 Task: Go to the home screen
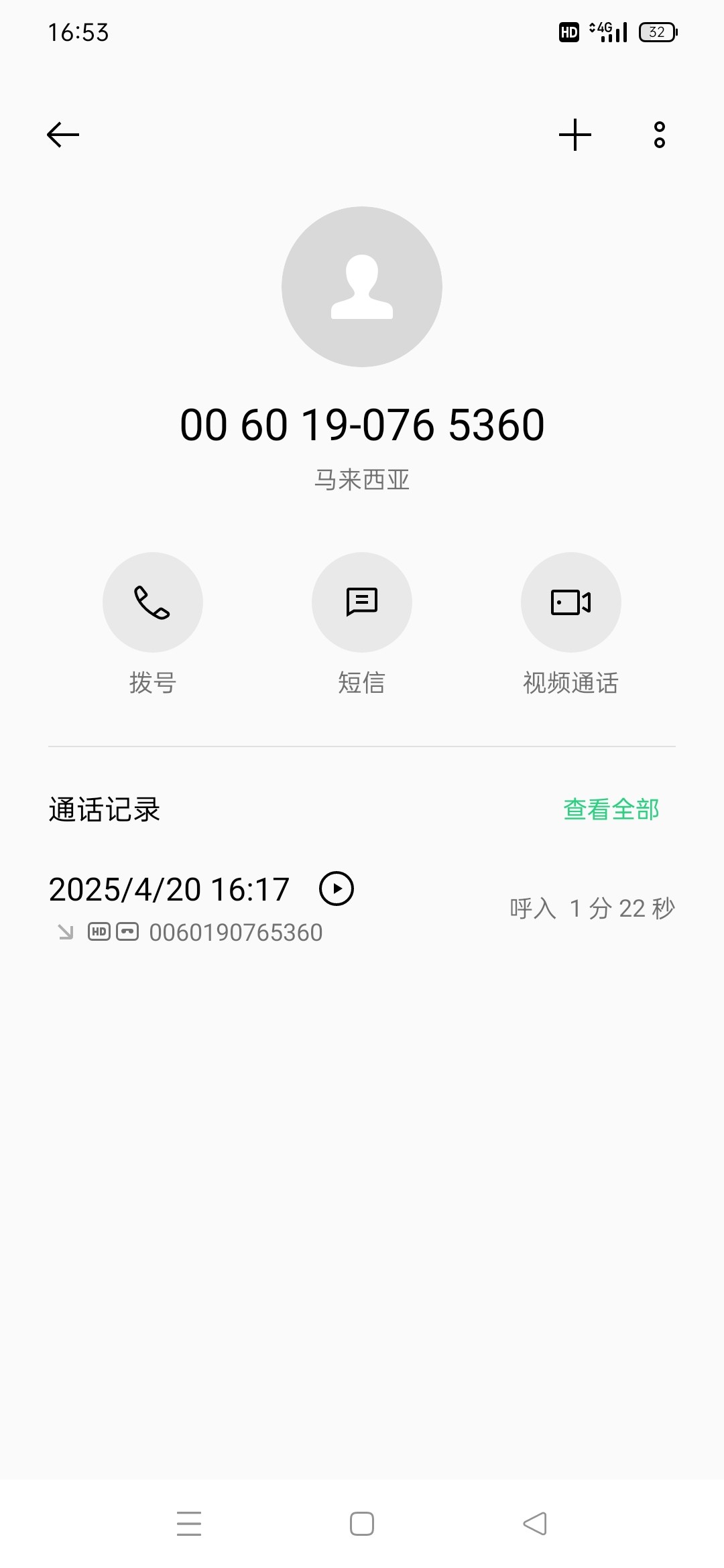tap(362, 1524)
